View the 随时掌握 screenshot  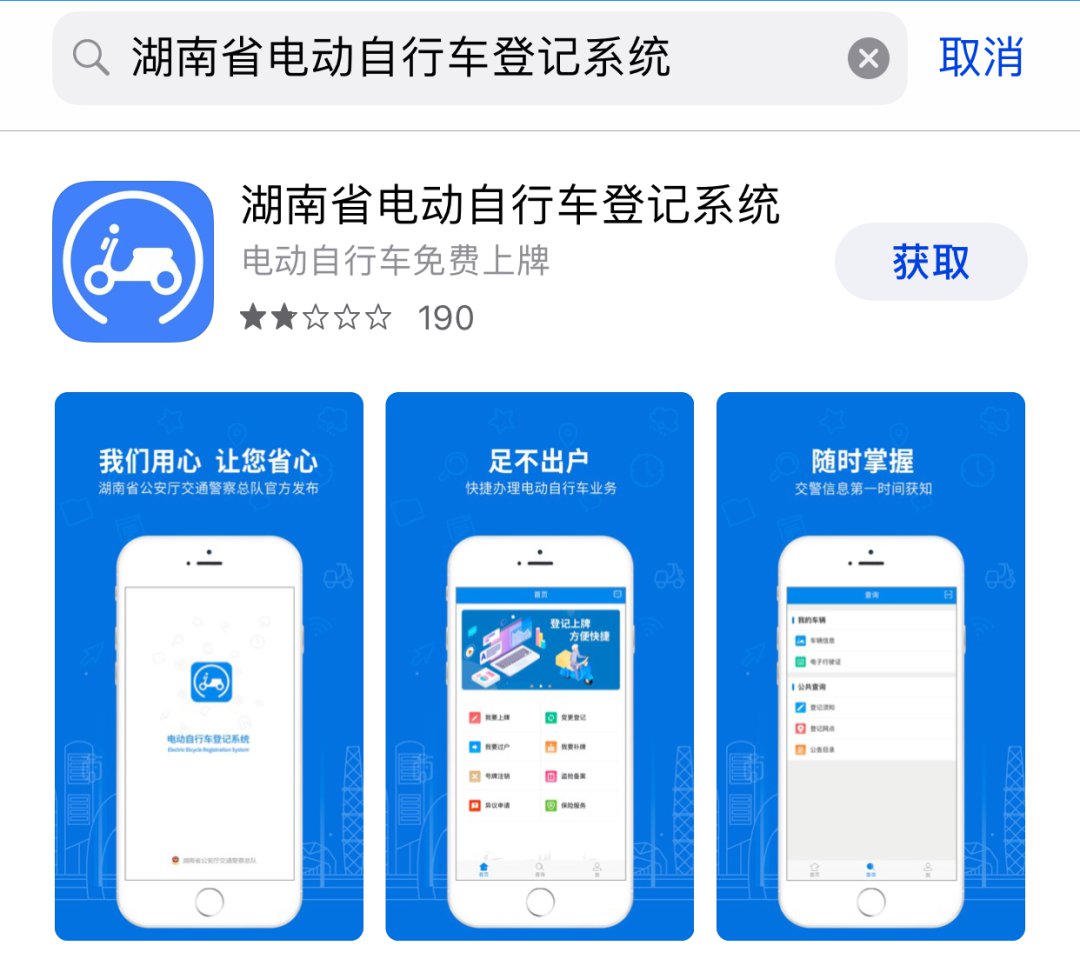(x=870, y=665)
